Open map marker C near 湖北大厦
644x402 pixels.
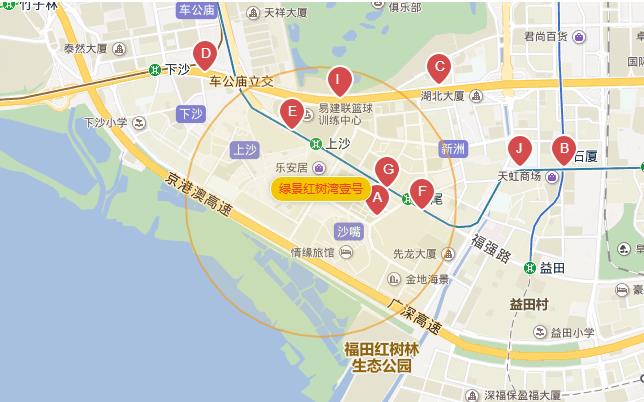click(x=437, y=68)
